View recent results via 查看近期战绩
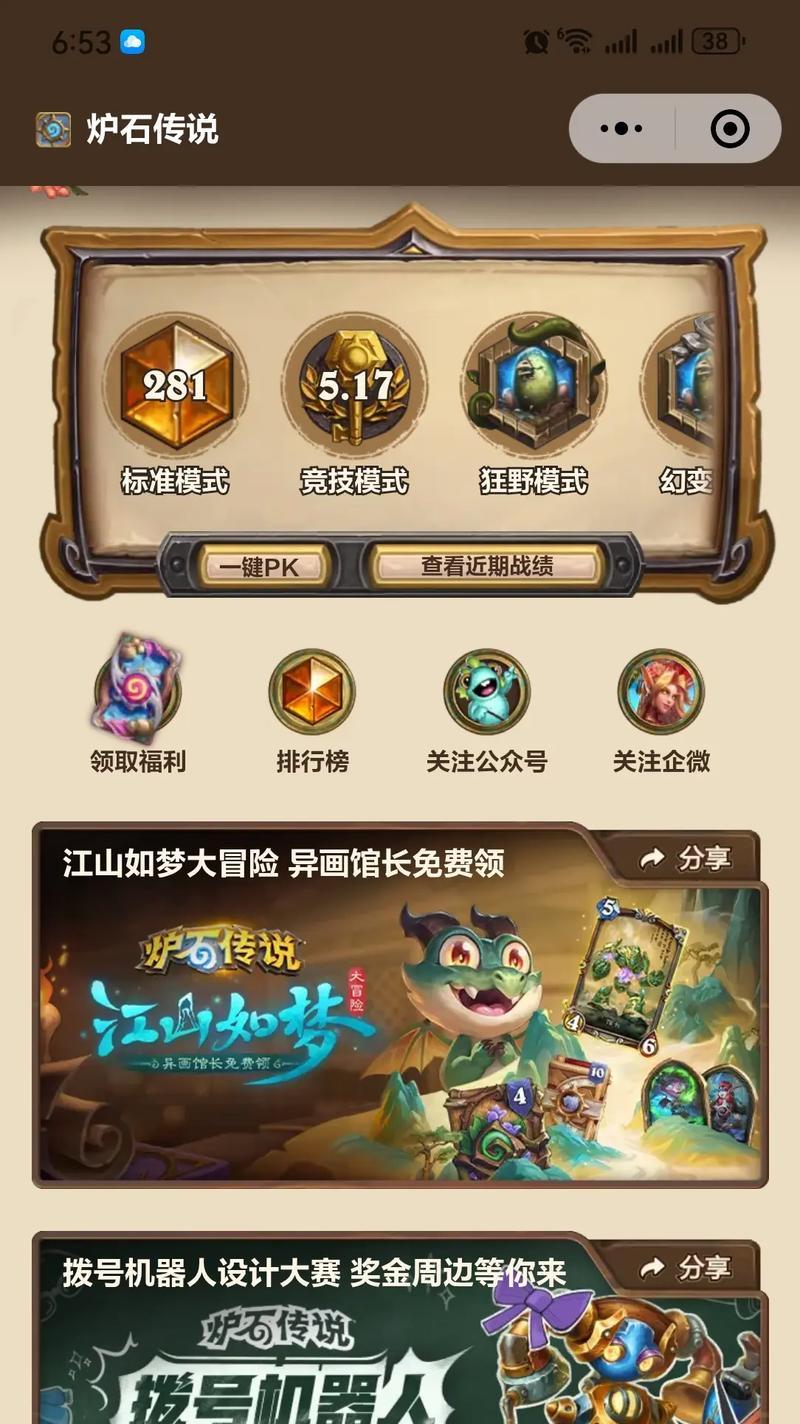Image resolution: width=800 pixels, height=1424 pixels. tap(487, 566)
